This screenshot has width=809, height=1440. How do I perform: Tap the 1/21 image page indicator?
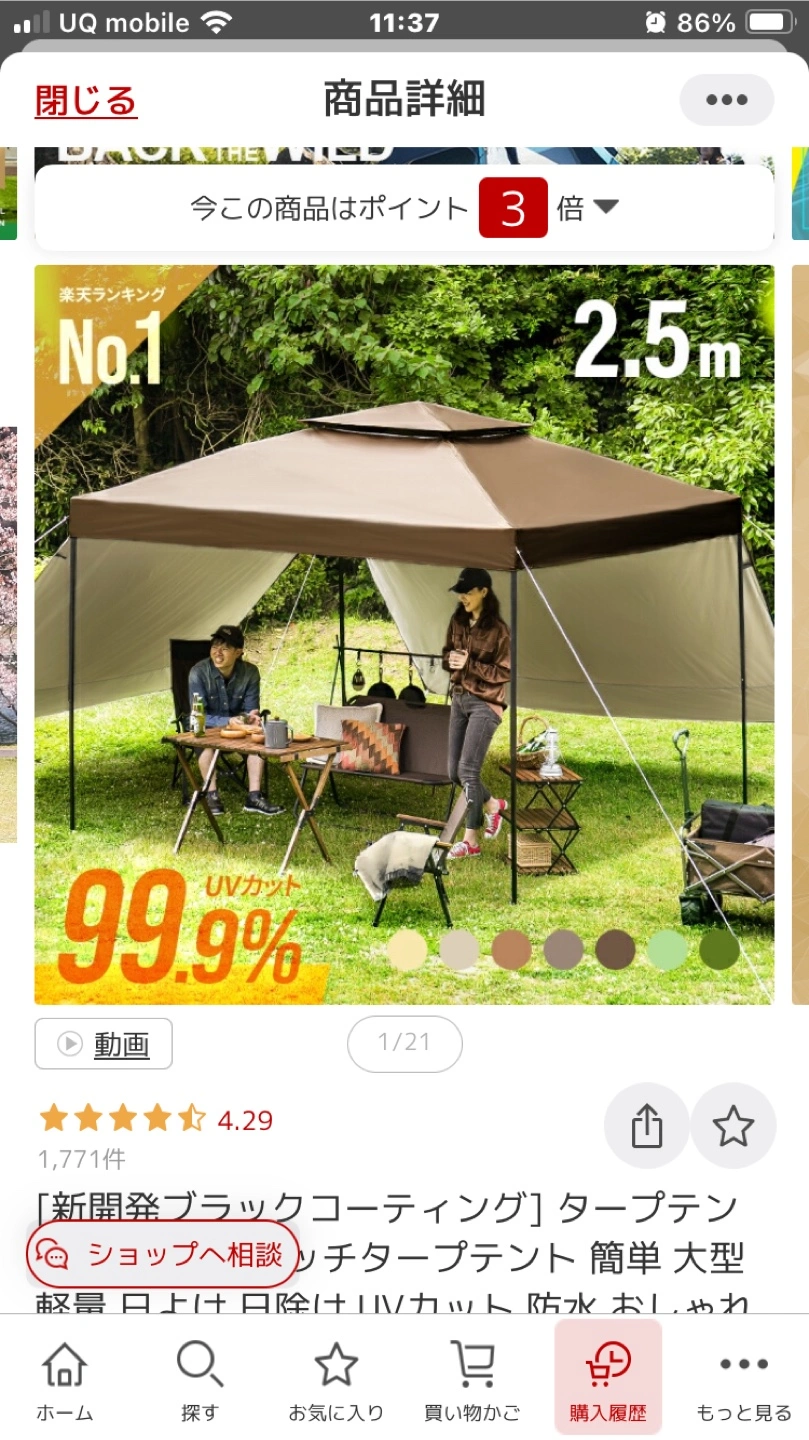[x=404, y=1043]
